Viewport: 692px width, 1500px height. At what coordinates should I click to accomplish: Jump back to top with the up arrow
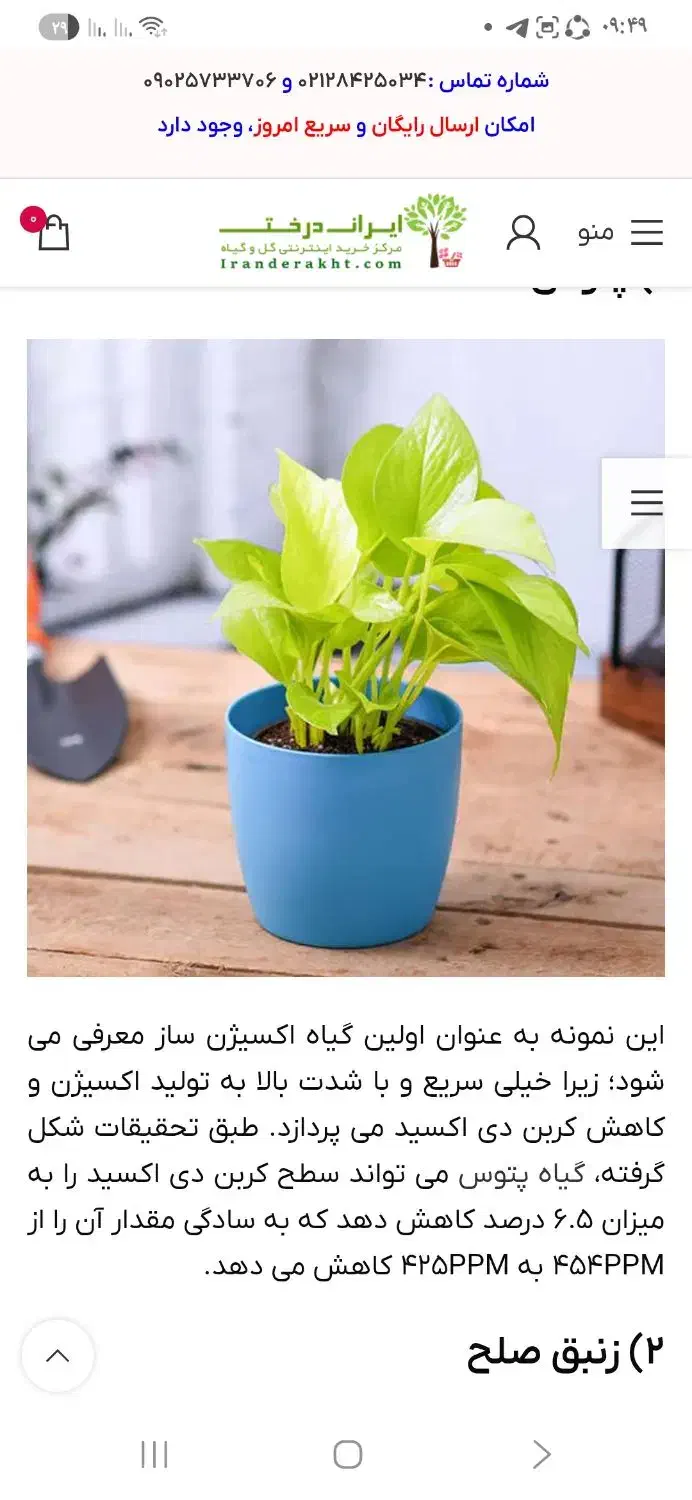58,1356
